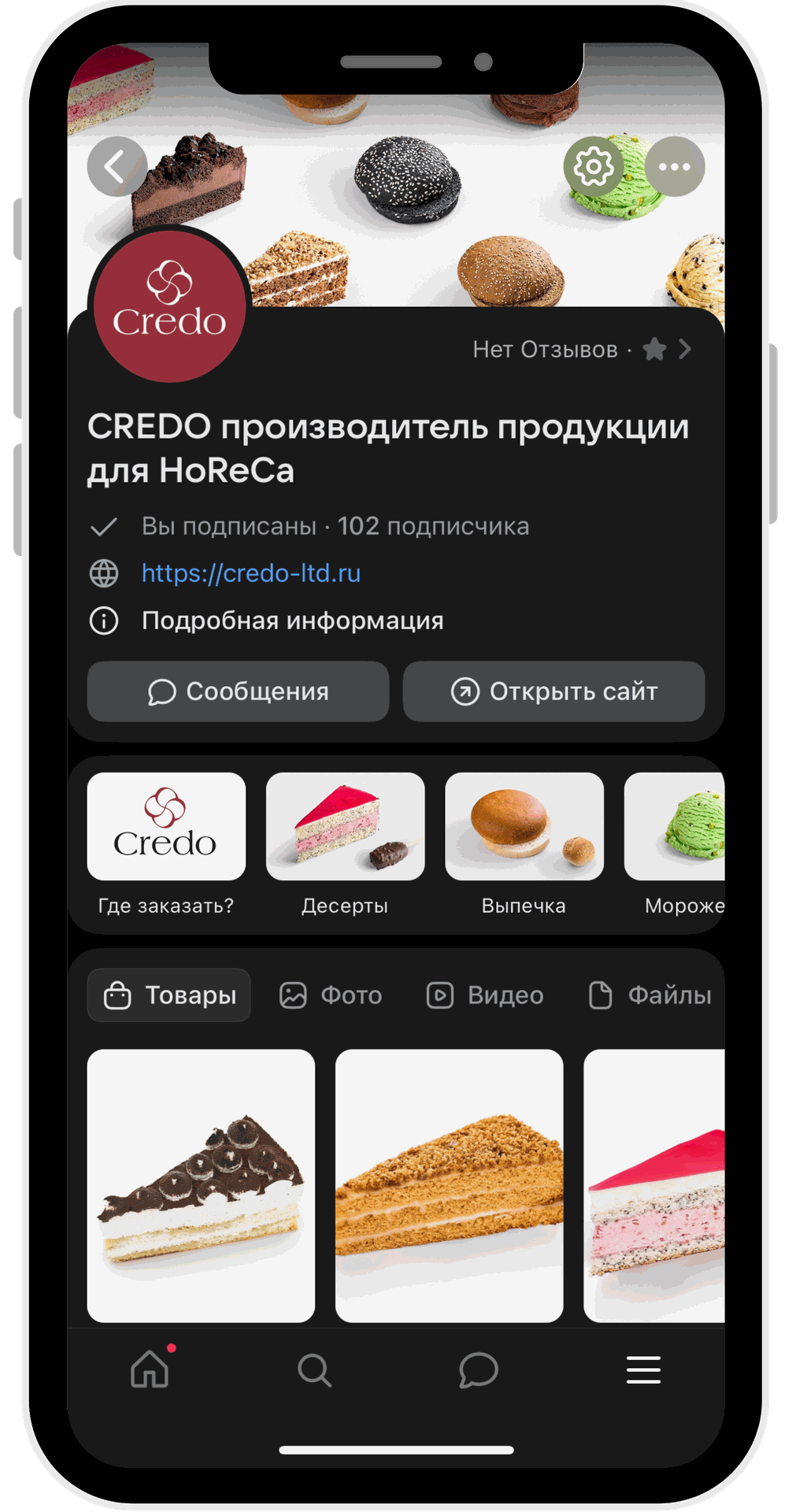Open the honey cake product card
This screenshot has height=1512, width=792.
(449, 1185)
